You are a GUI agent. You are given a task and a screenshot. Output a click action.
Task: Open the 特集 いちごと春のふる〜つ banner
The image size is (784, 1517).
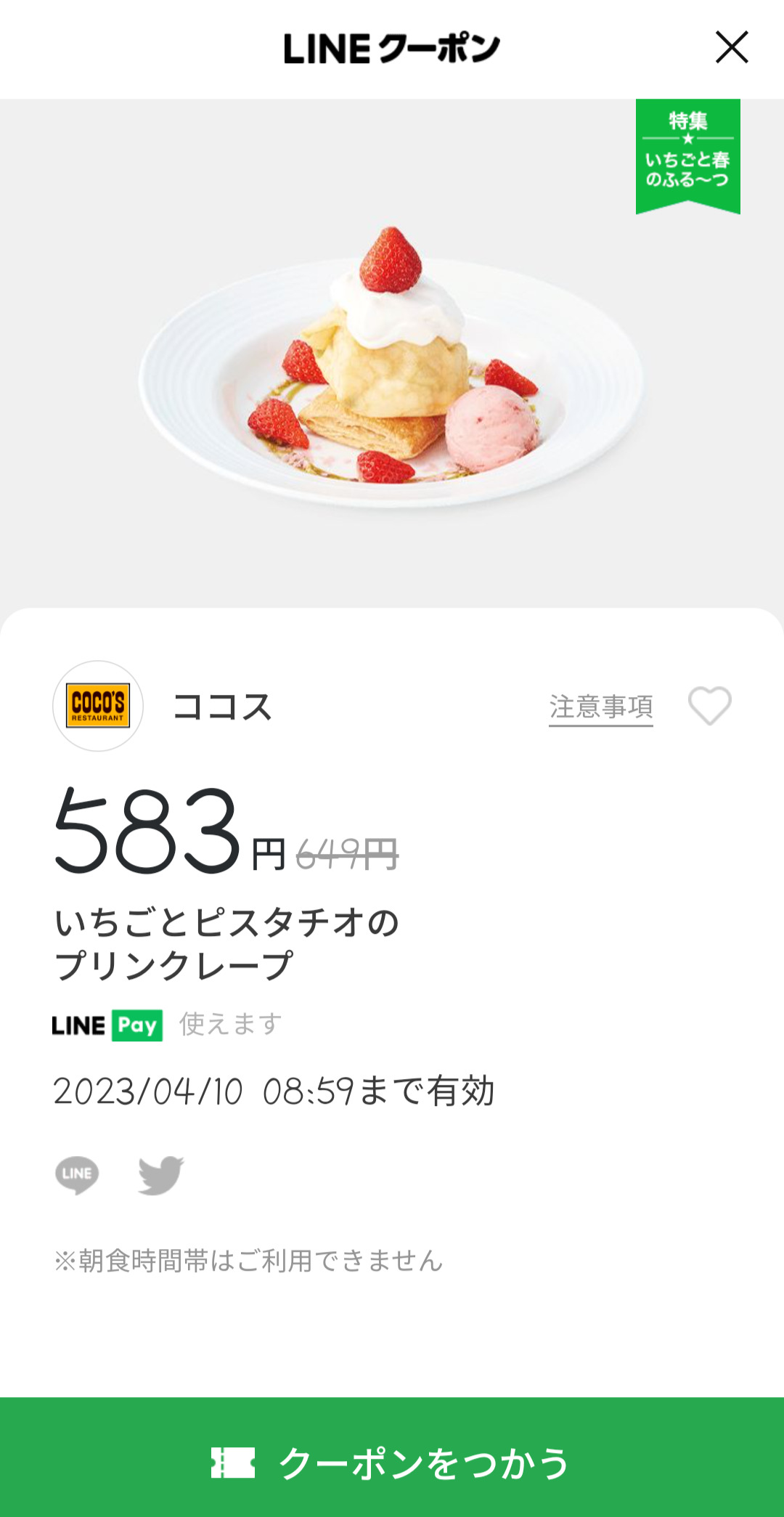coord(687,155)
